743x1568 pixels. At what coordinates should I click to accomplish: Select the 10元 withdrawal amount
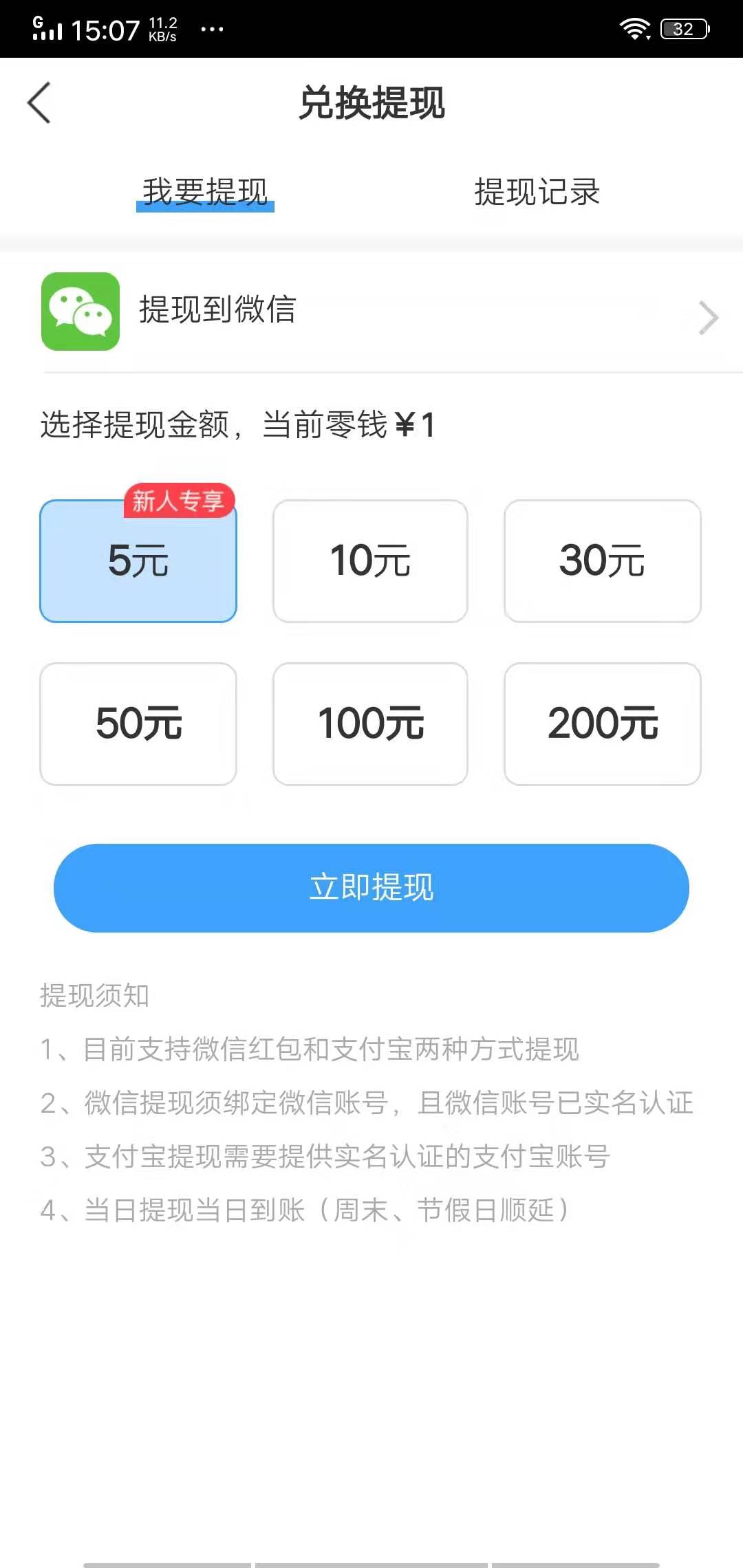click(370, 560)
